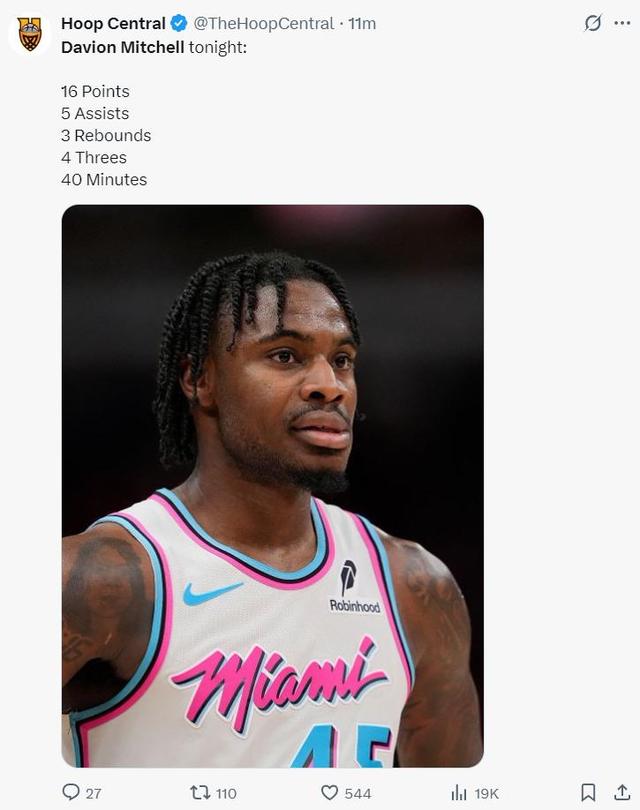The image size is (640, 810).
Task: Bookmark this Hoop Central post
Action: 588,792
